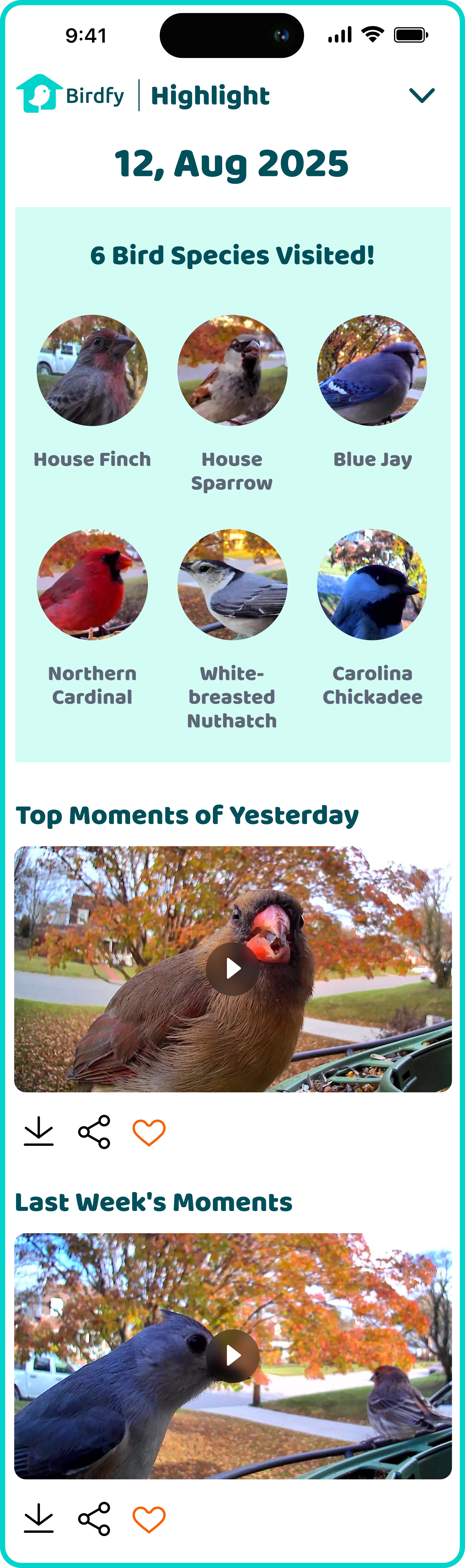This screenshot has height=1568, width=465.
Task: Open the House Sparrow species photo
Action: pyautogui.click(x=232, y=370)
